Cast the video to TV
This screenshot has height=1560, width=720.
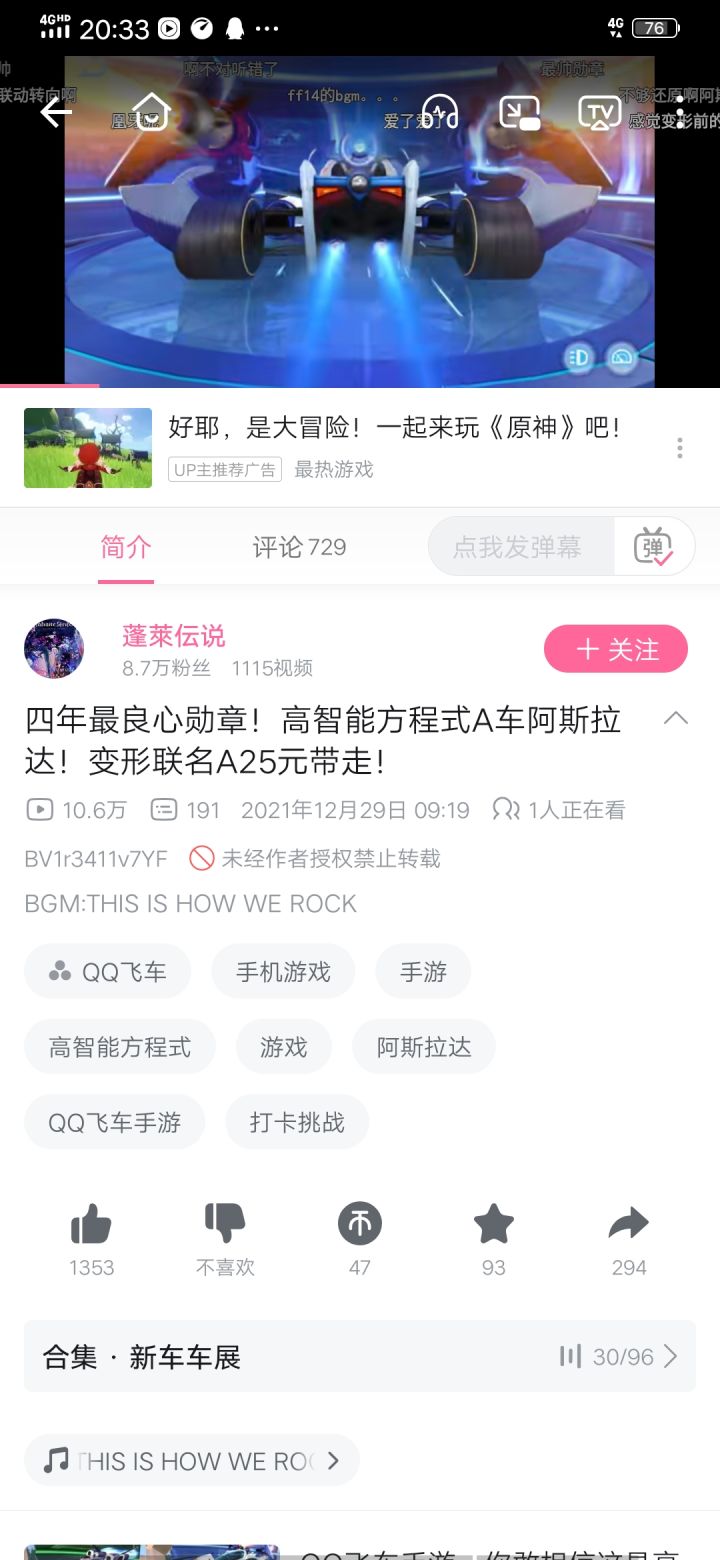pyautogui.click(x=599, y=112)
